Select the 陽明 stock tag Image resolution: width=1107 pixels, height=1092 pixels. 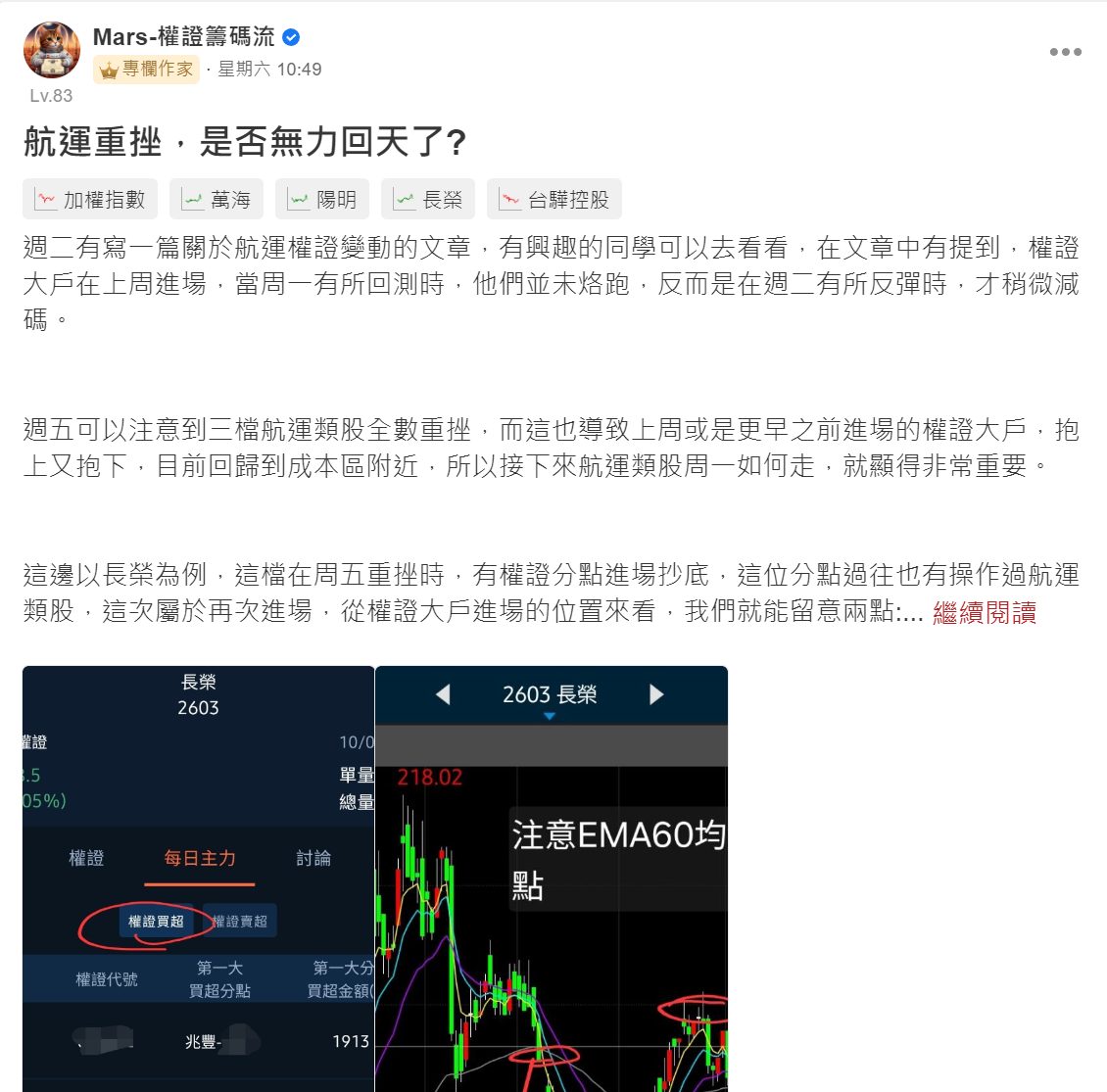(322, 200)
